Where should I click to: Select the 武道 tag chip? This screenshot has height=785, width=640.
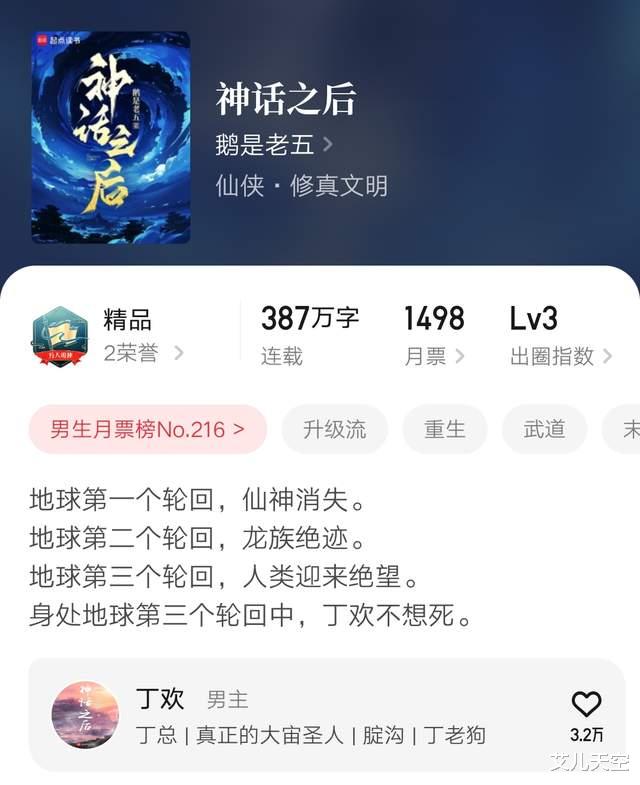pos(544,430)
